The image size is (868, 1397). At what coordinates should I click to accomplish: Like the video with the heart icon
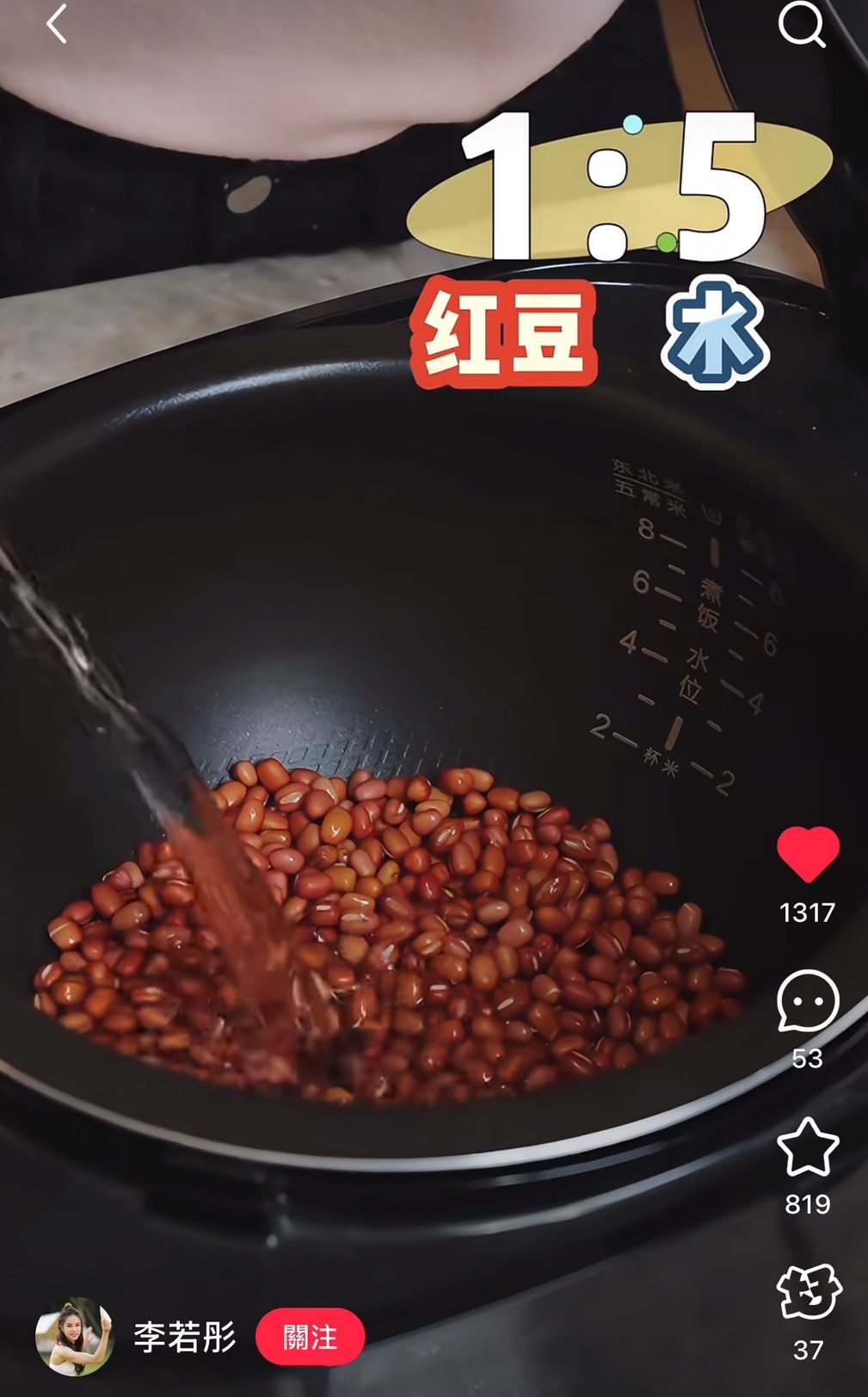point(808,854)
